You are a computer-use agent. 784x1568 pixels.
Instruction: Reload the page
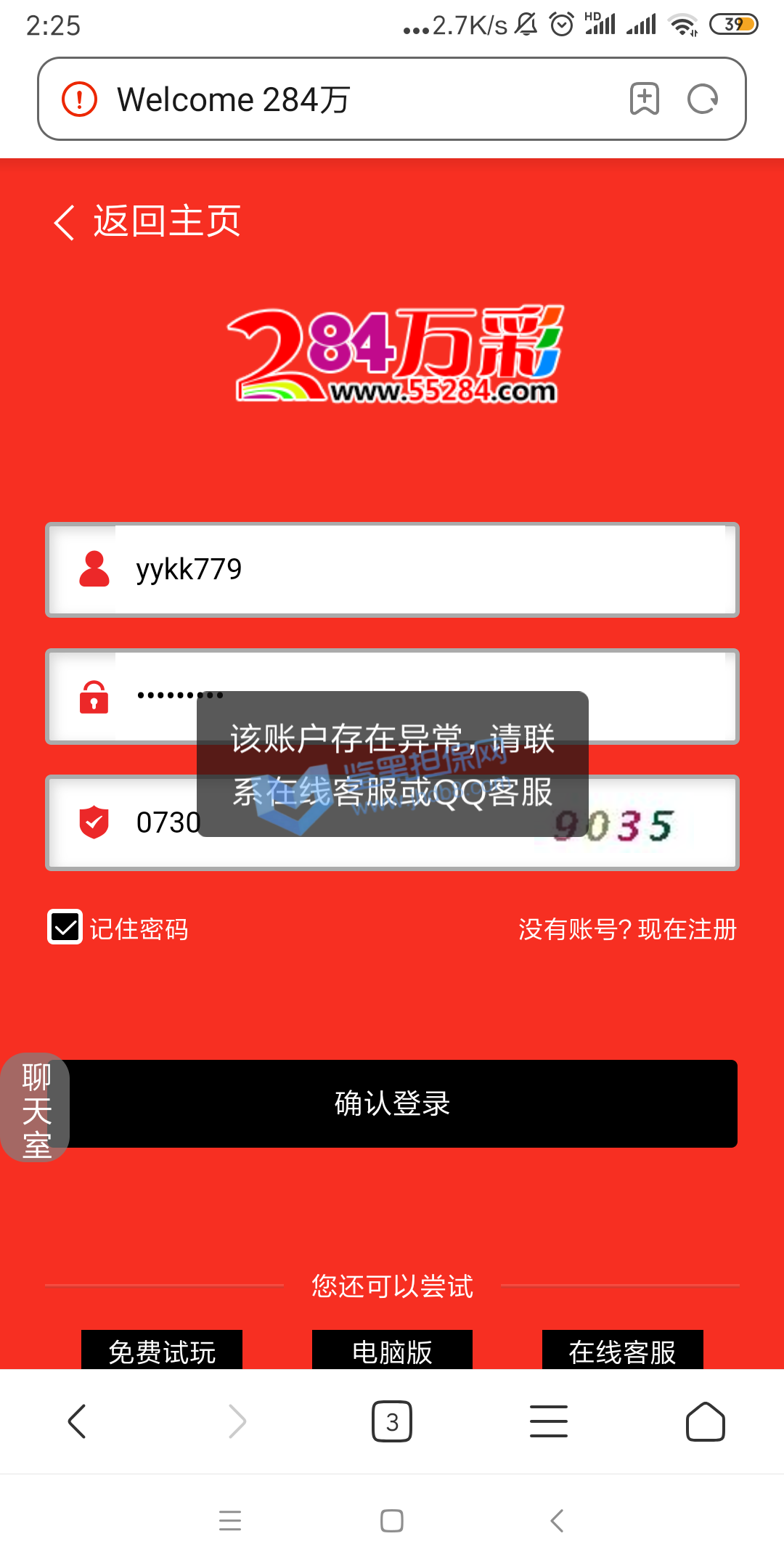pos(702,99)
